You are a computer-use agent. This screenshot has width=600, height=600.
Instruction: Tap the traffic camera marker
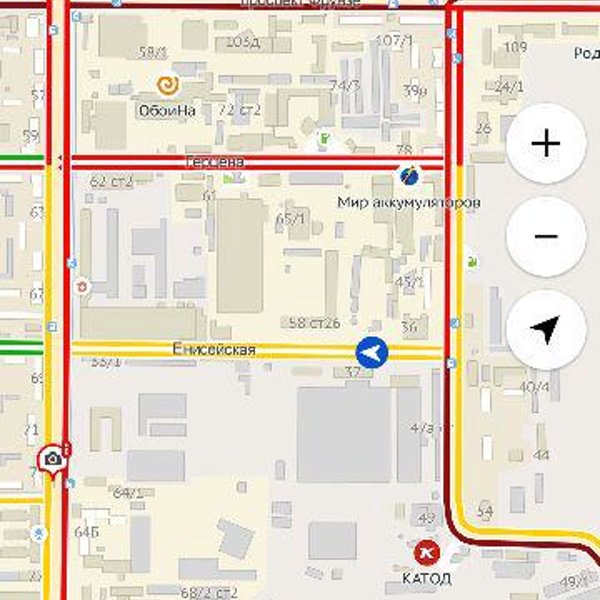coord(51,460)
